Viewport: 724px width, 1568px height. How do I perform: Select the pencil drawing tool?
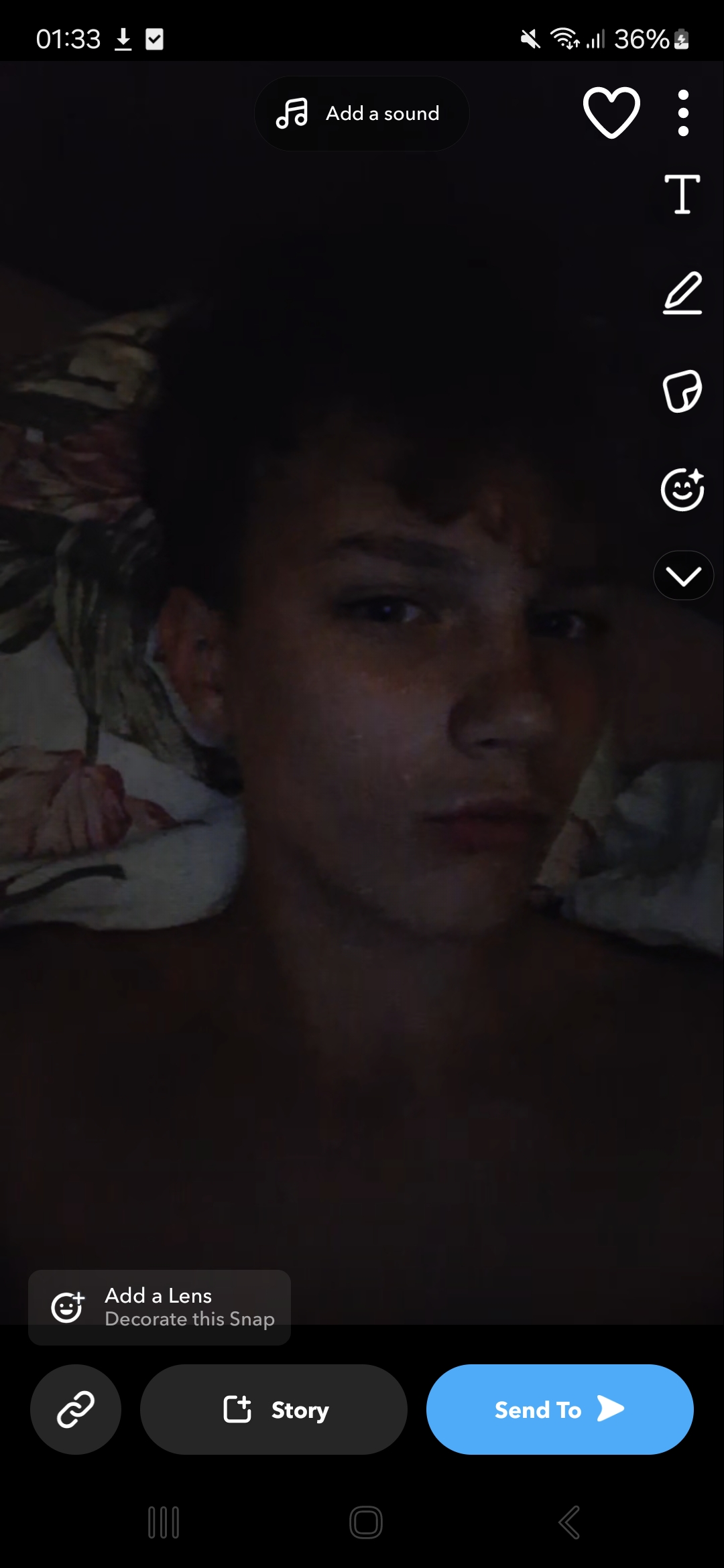[x=682, y=293]
